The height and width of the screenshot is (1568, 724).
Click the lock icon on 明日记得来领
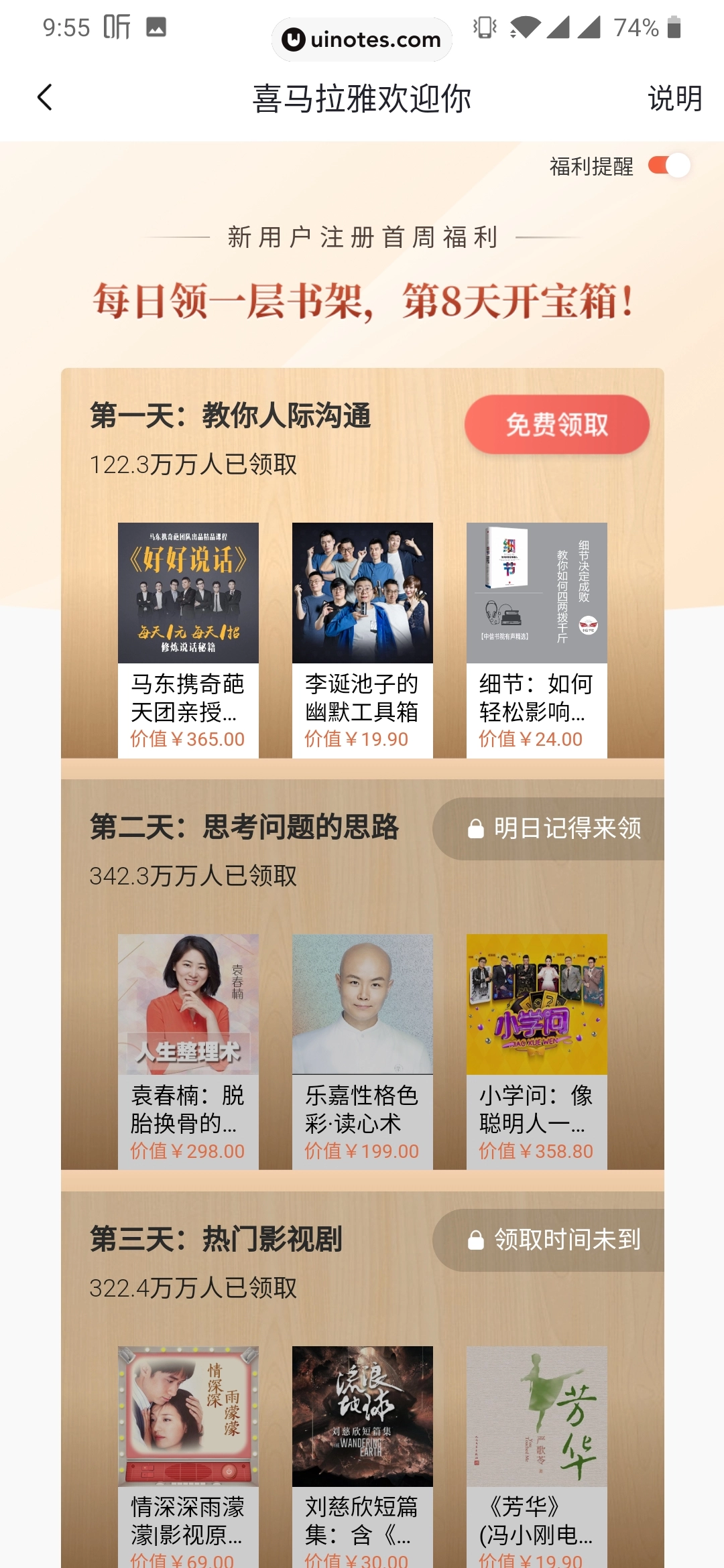(477, 828)
